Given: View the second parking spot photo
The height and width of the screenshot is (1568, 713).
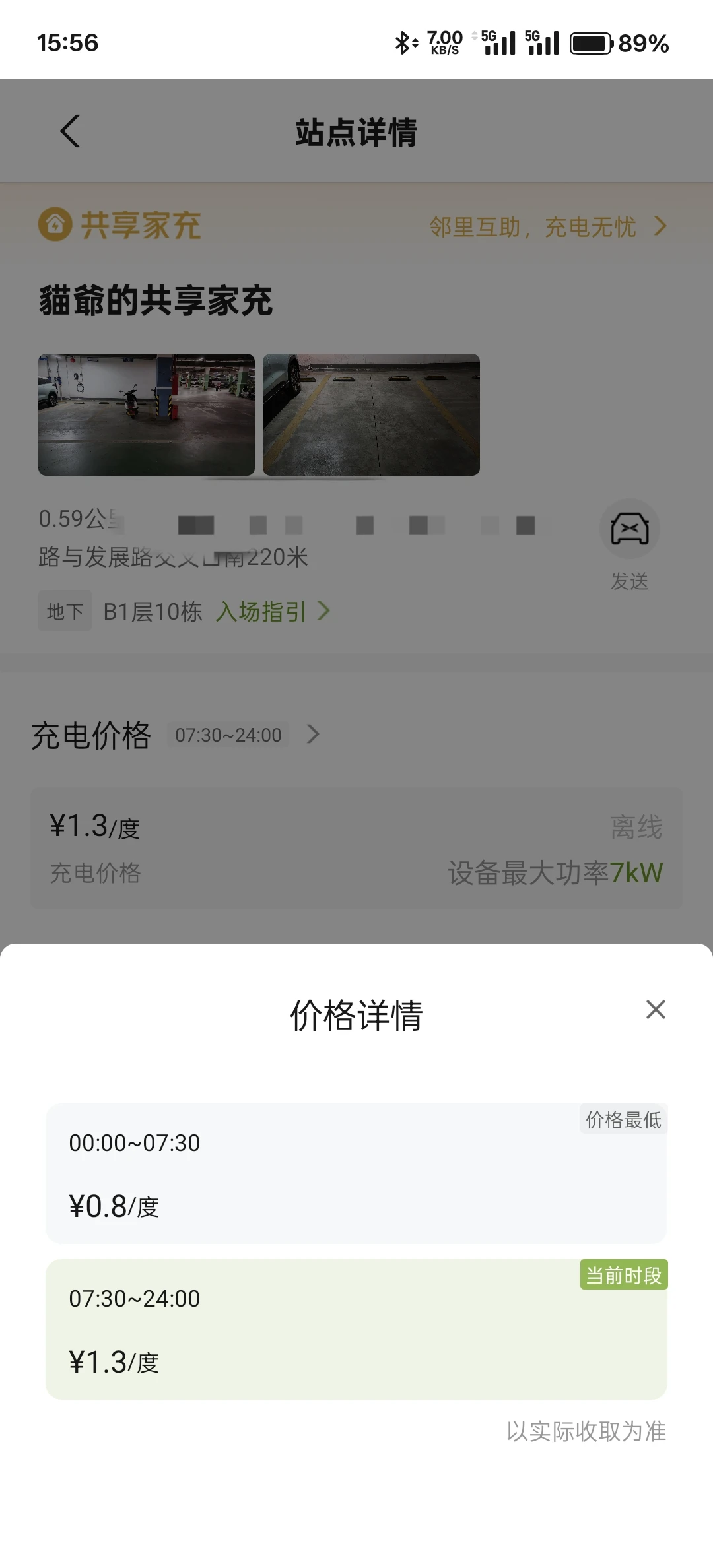Looking at the screenshot, I should point(371,414).
